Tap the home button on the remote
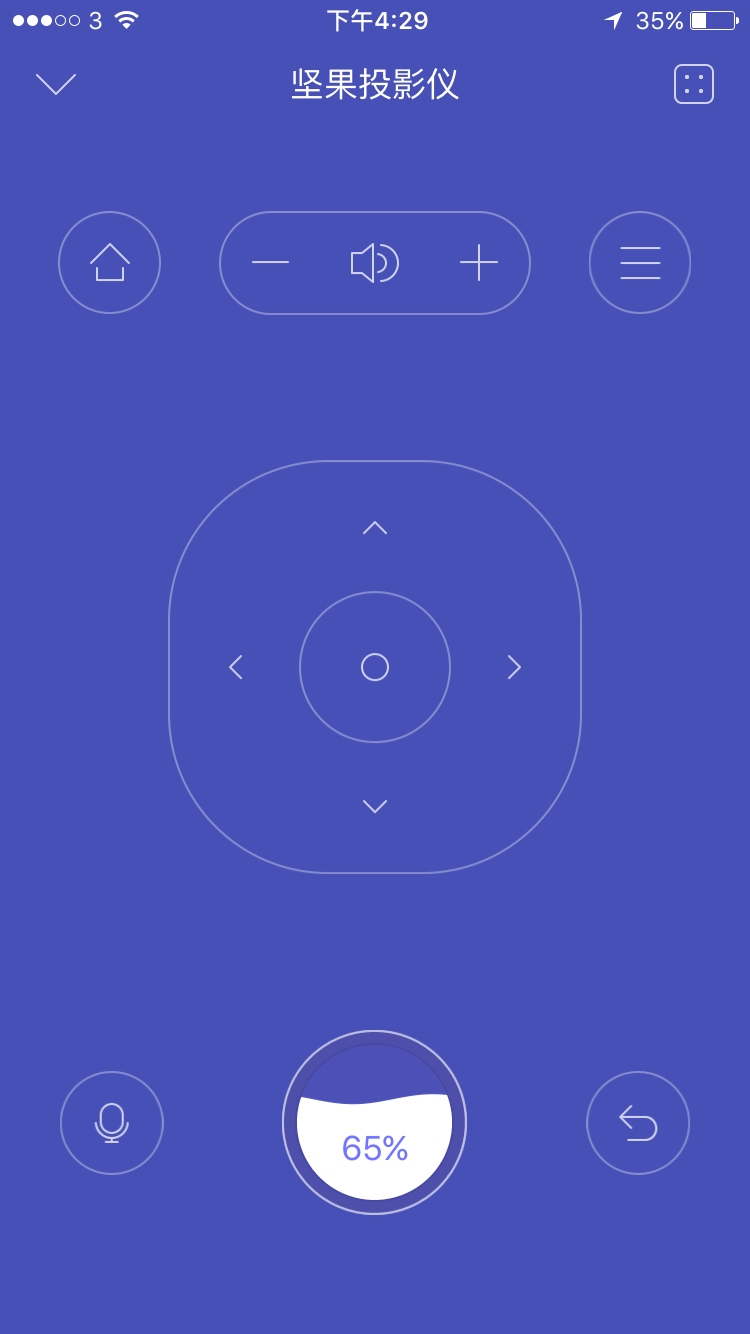The height and width of the screenshot is (1334, 750). pyautogui.click(x=110, y=262)
